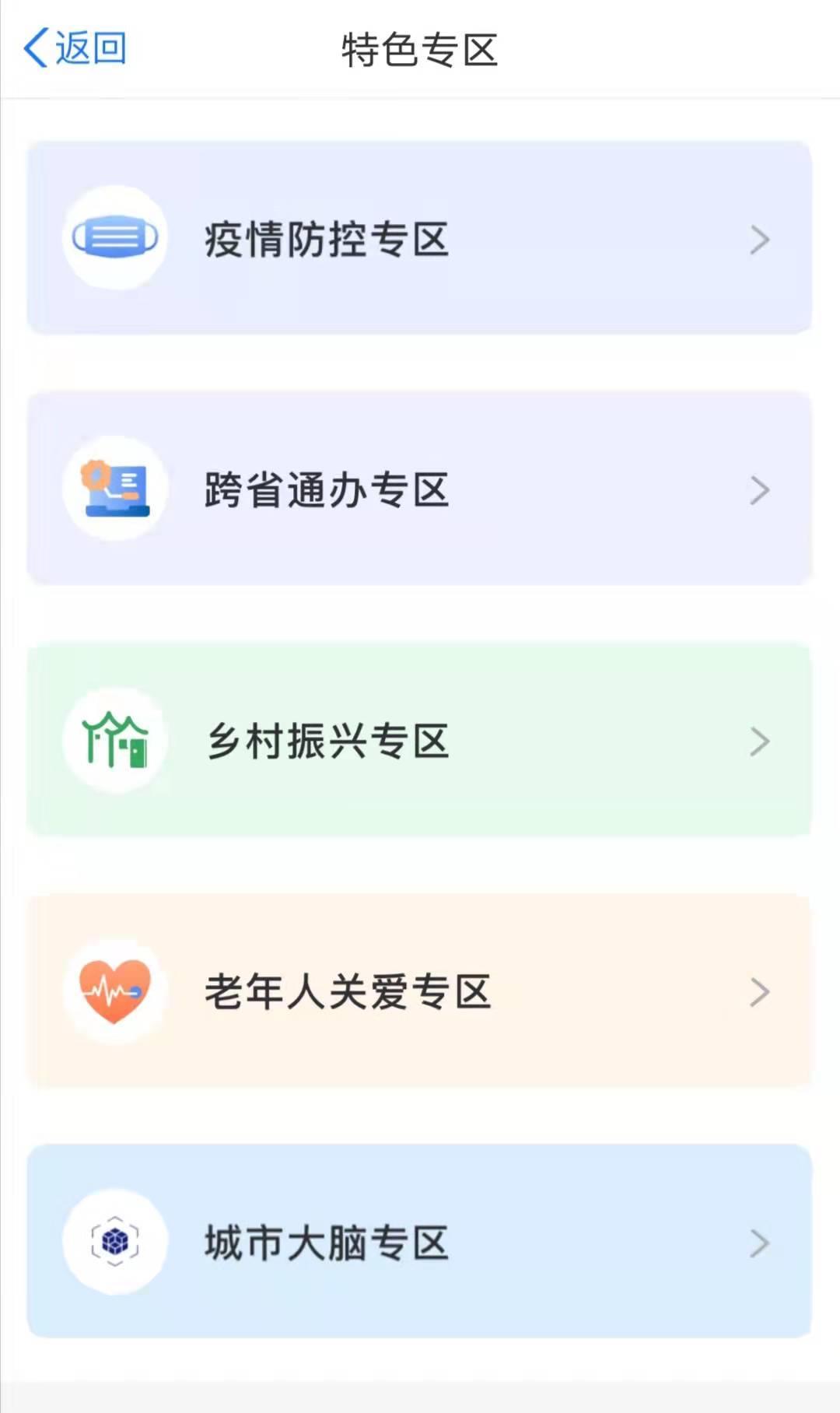Go to 老年人关爱专区
Viewport: 840px width, 1413px height.
pos(420,991)
